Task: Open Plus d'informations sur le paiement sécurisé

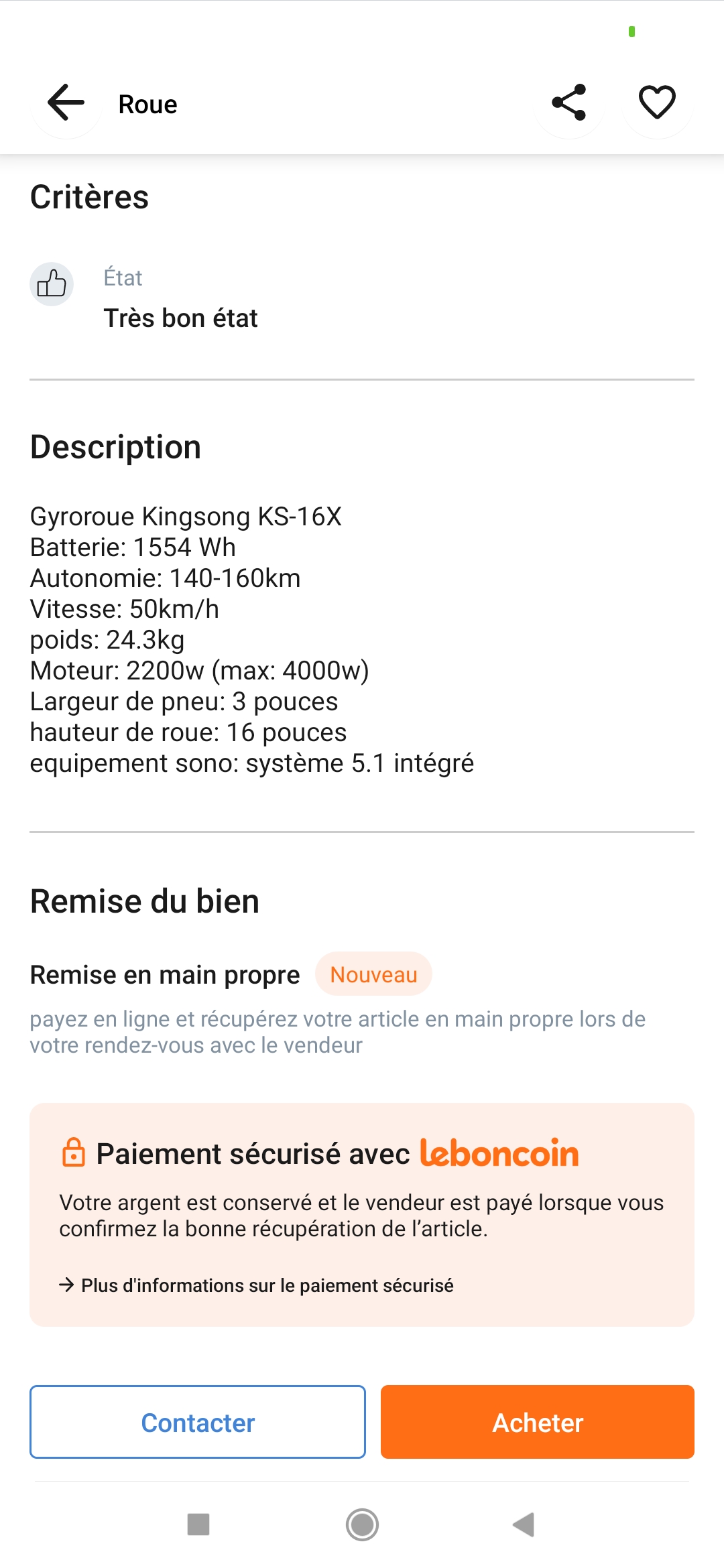Action: [x=256, y=1285]
